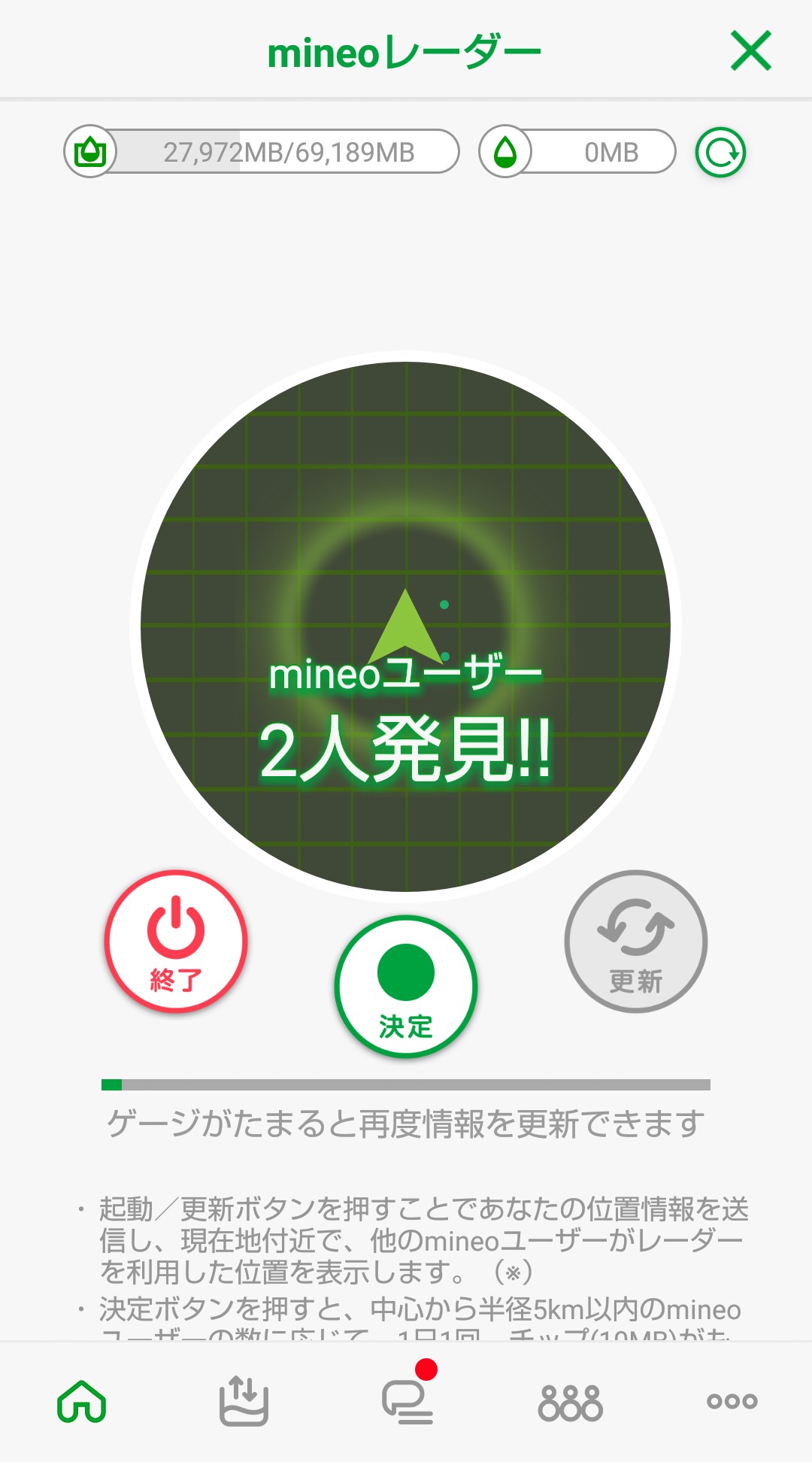This screenshot has width=812, height=1462.
Task: Go to the home tab
Action: coord(82,1402)
